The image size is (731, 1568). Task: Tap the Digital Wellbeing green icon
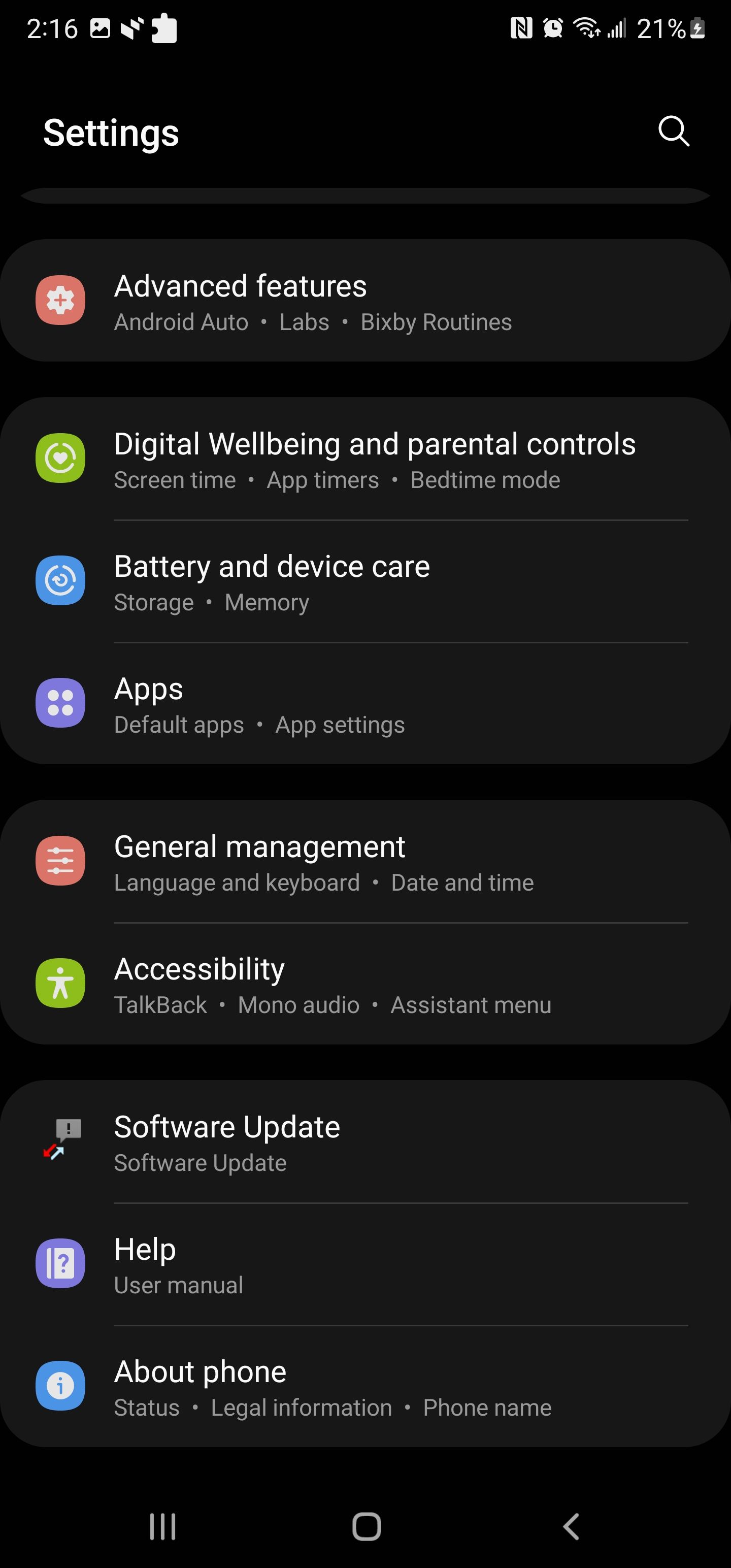pos(61,459)
